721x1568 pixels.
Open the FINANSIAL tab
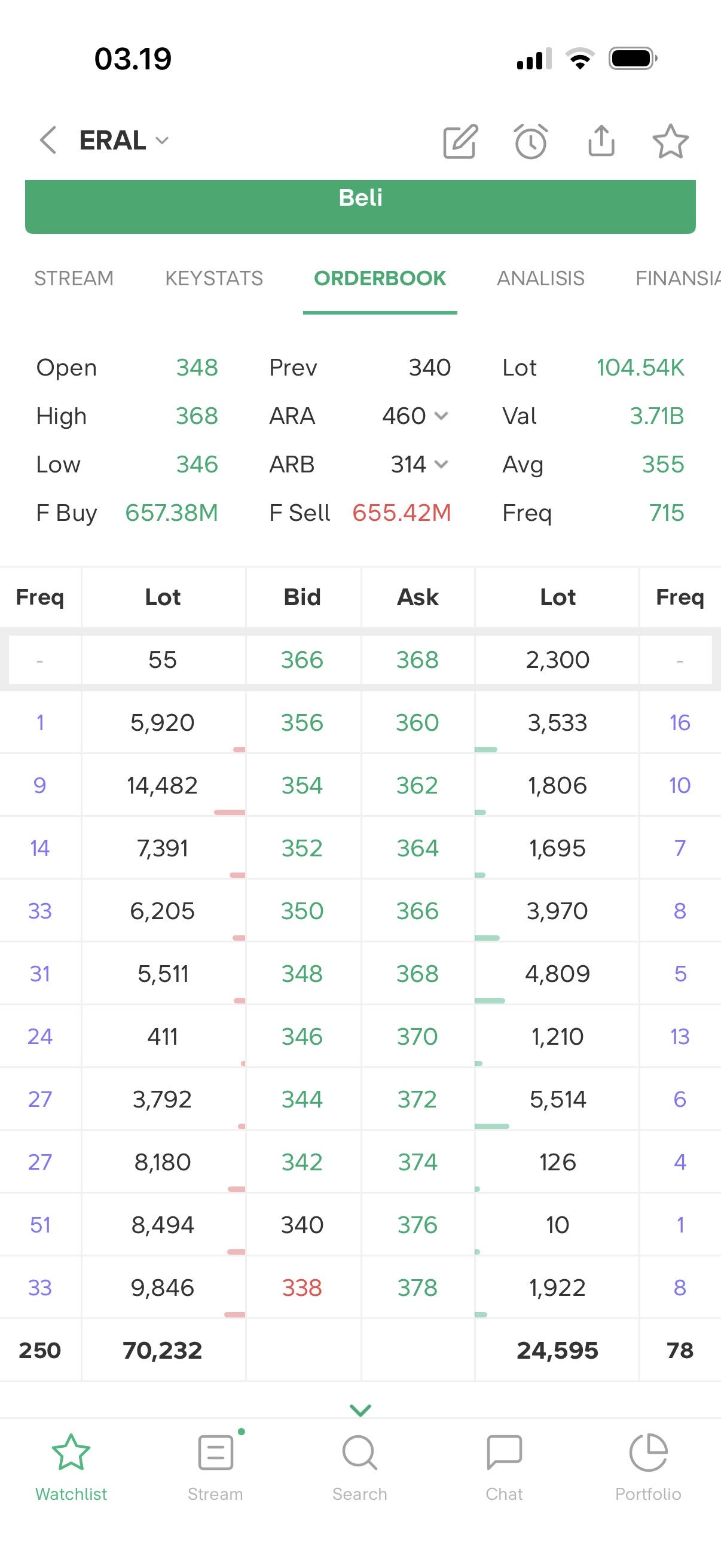point(677,279)
